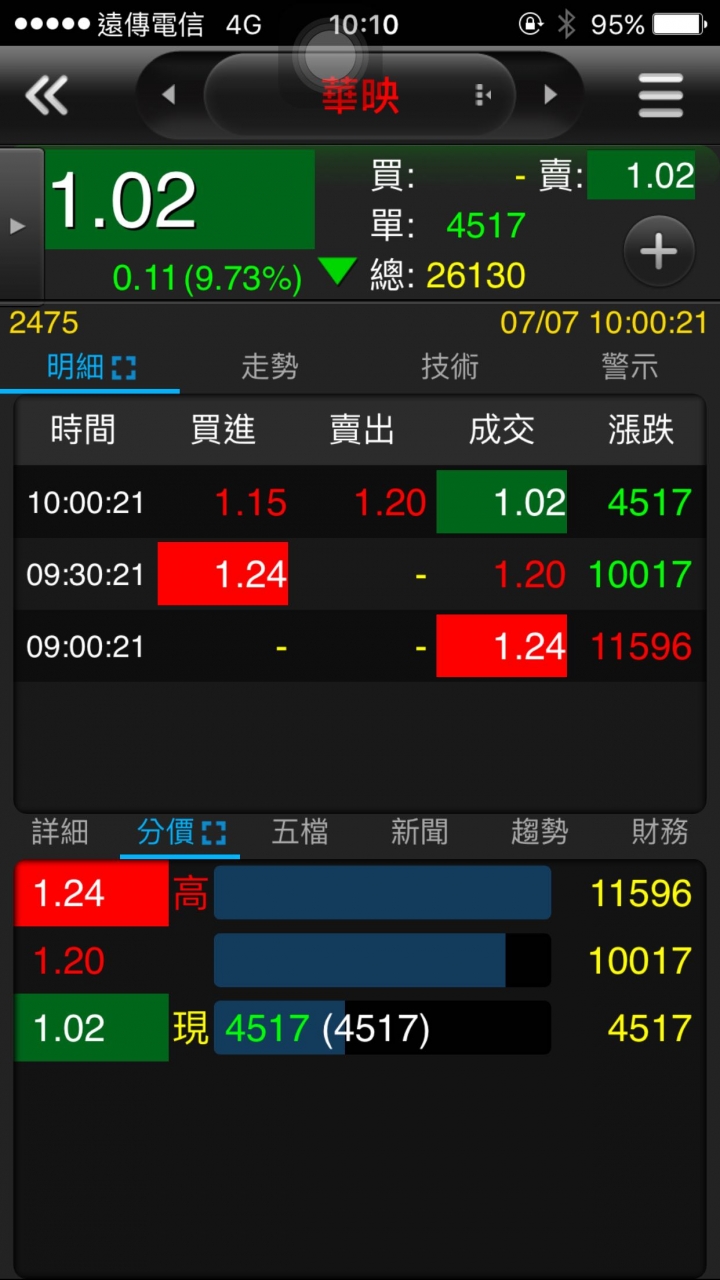Open the 華映 stock selector
Screen dimensions: 720x1280
pos(360,96)
